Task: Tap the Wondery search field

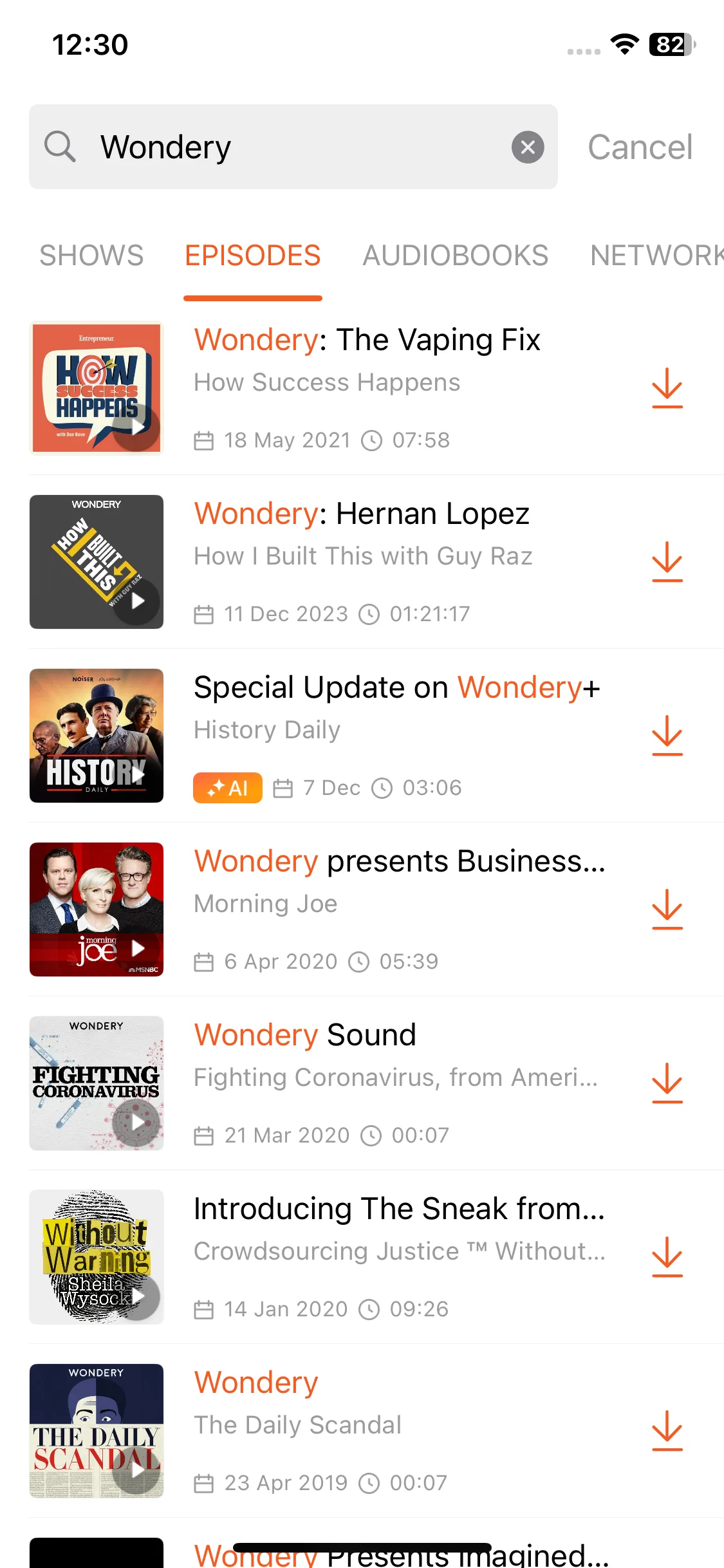Action: [296, 147]
